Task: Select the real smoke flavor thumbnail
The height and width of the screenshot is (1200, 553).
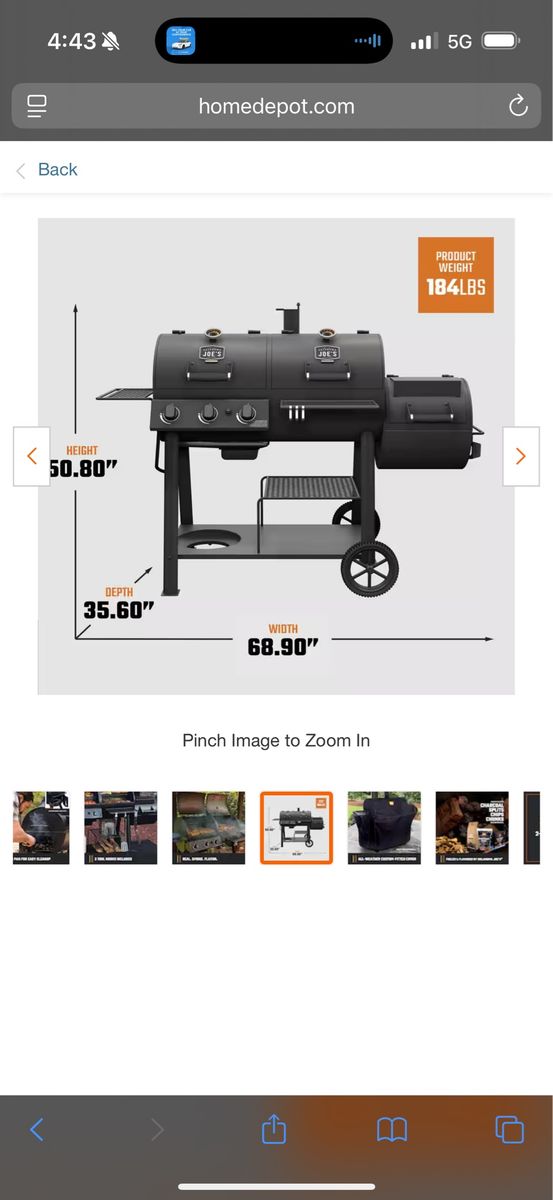Action: click(x=208, y=828)
